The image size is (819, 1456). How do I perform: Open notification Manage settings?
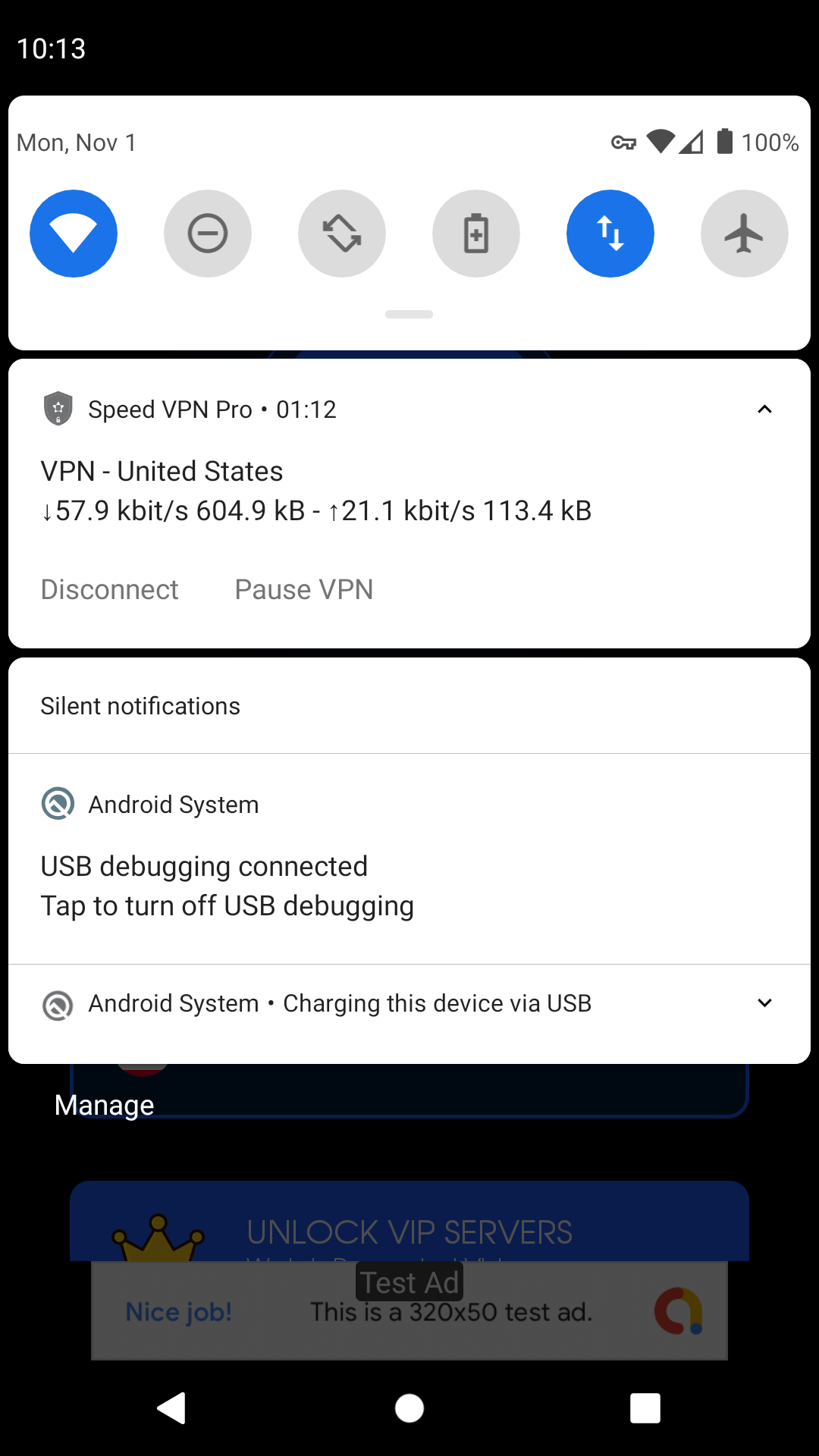click(103, 1105)
